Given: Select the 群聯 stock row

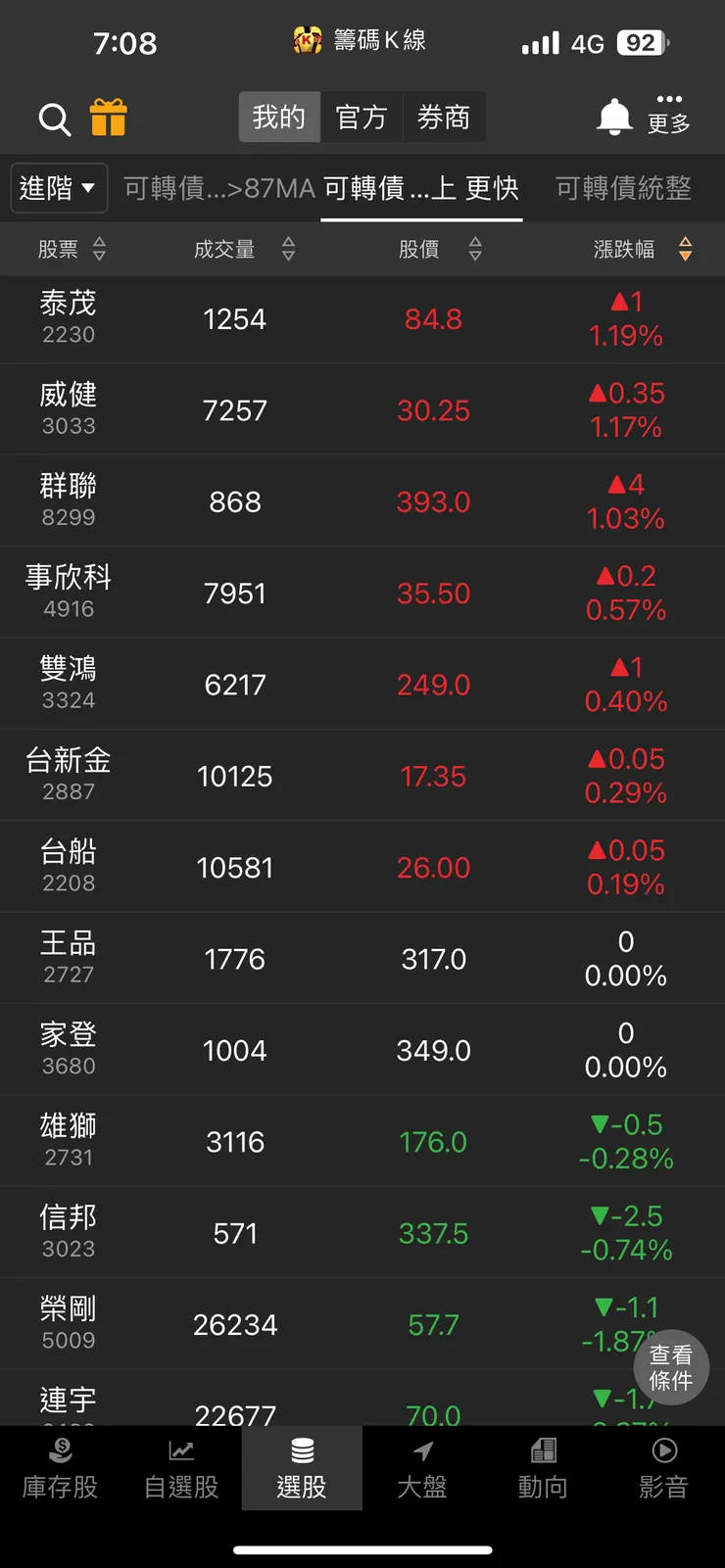Looking at the screenshot, I should (362, 500).
